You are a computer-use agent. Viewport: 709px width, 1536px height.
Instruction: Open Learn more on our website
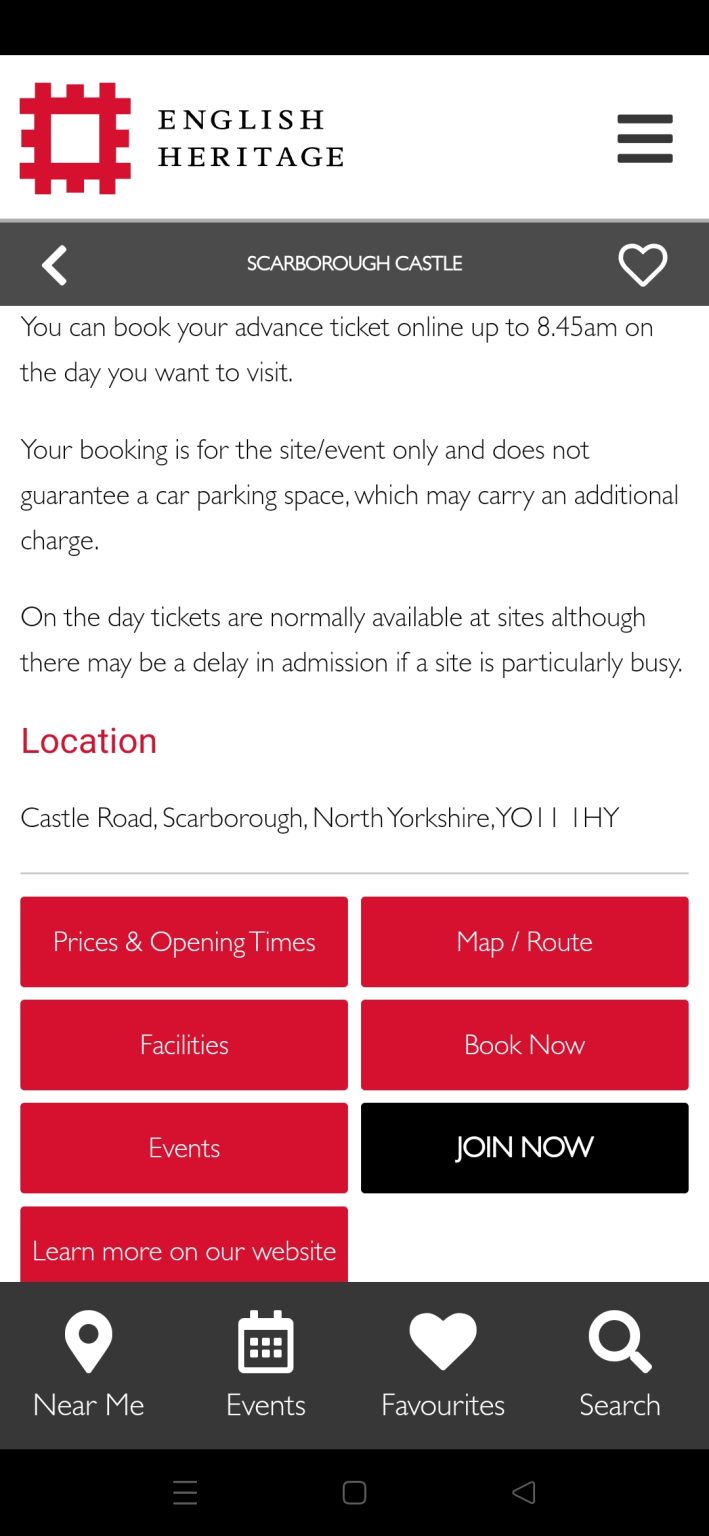pos(184,1246)
